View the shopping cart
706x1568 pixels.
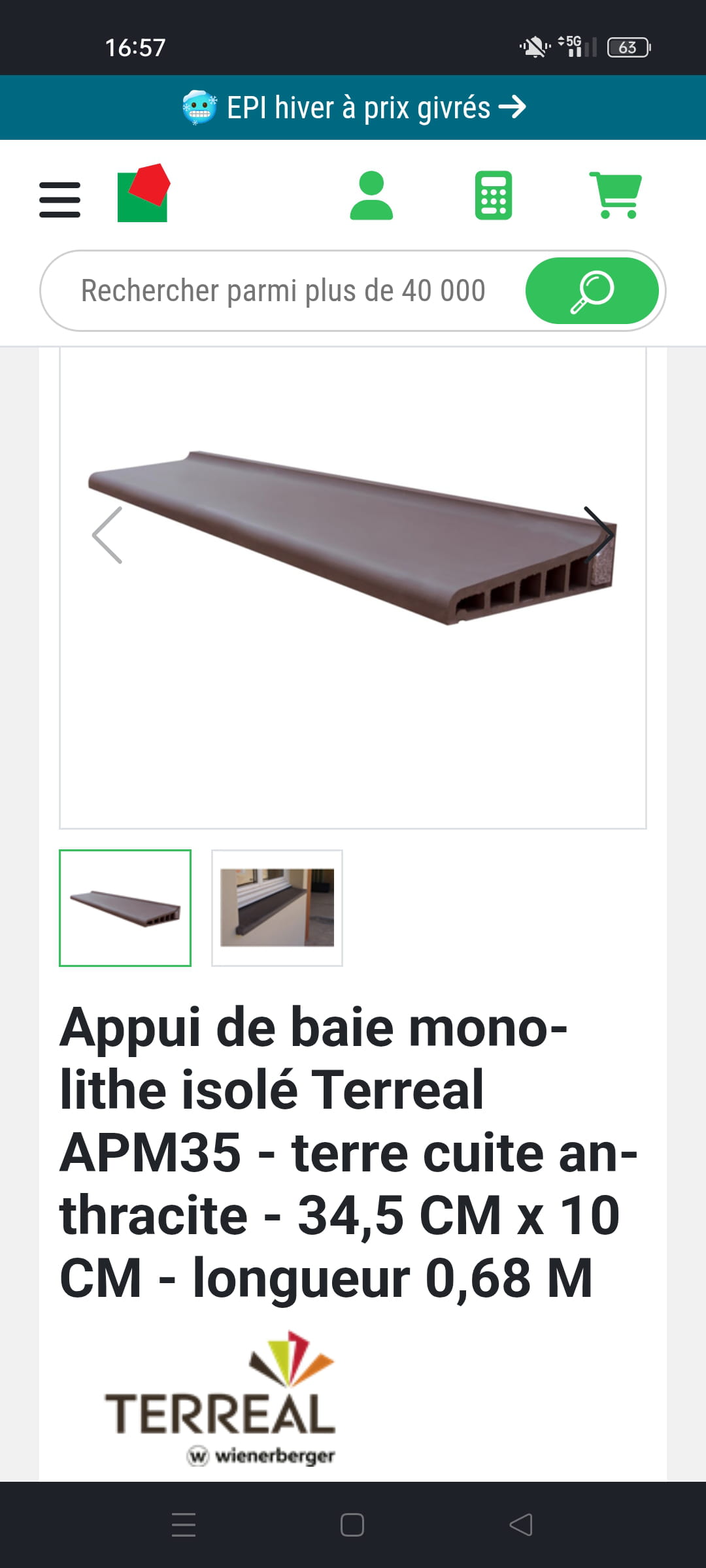click(x=615, y=195)
